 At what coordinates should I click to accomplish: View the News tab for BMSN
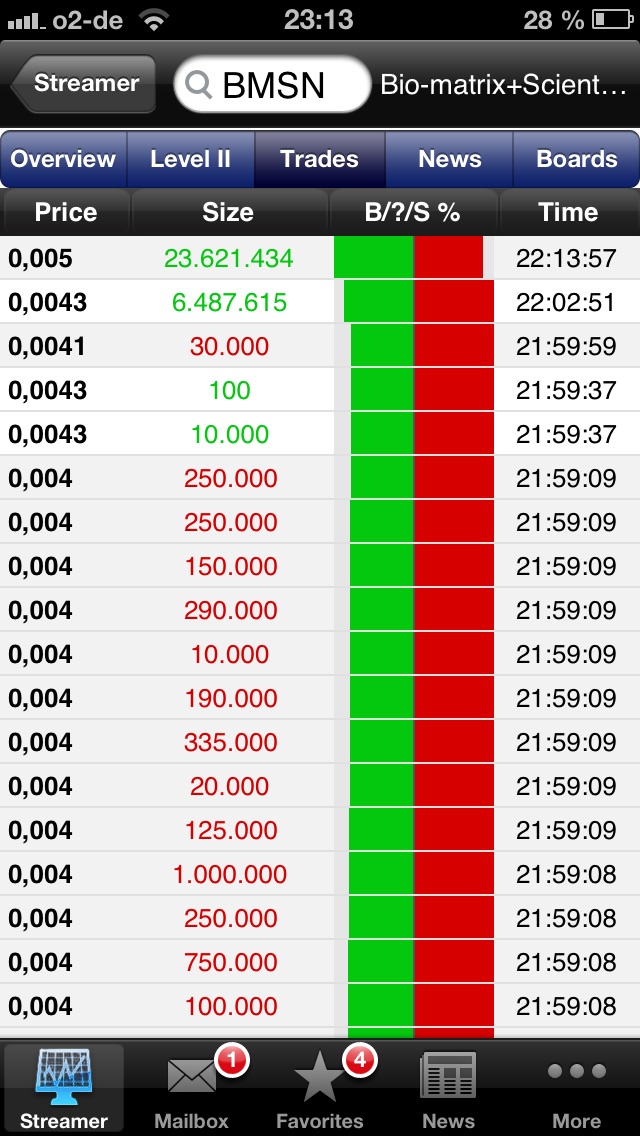point(449,159)
